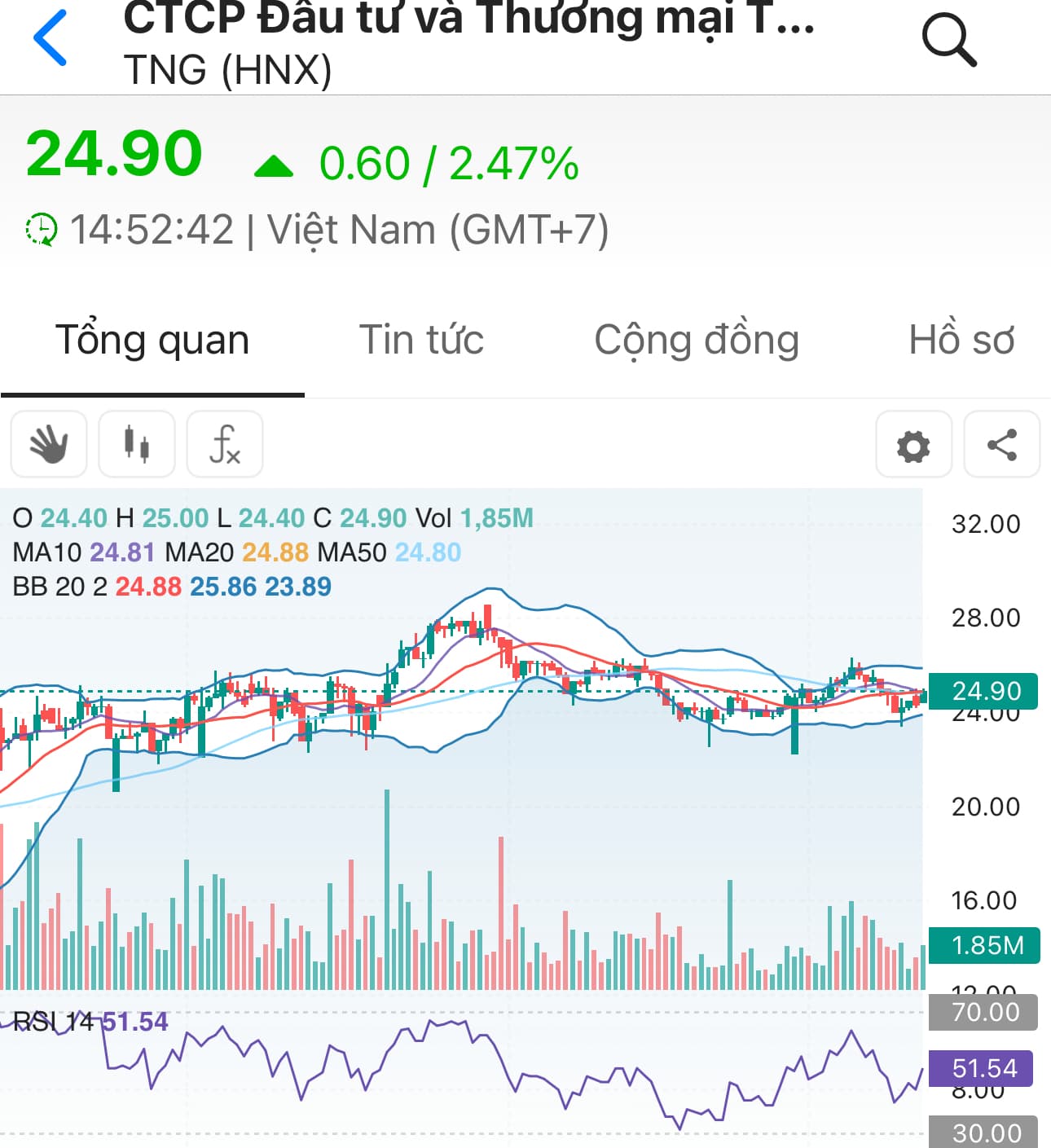1051x1148 pixels.
Task: Select the Hồ sơ tab
Action: click(961, 340)
